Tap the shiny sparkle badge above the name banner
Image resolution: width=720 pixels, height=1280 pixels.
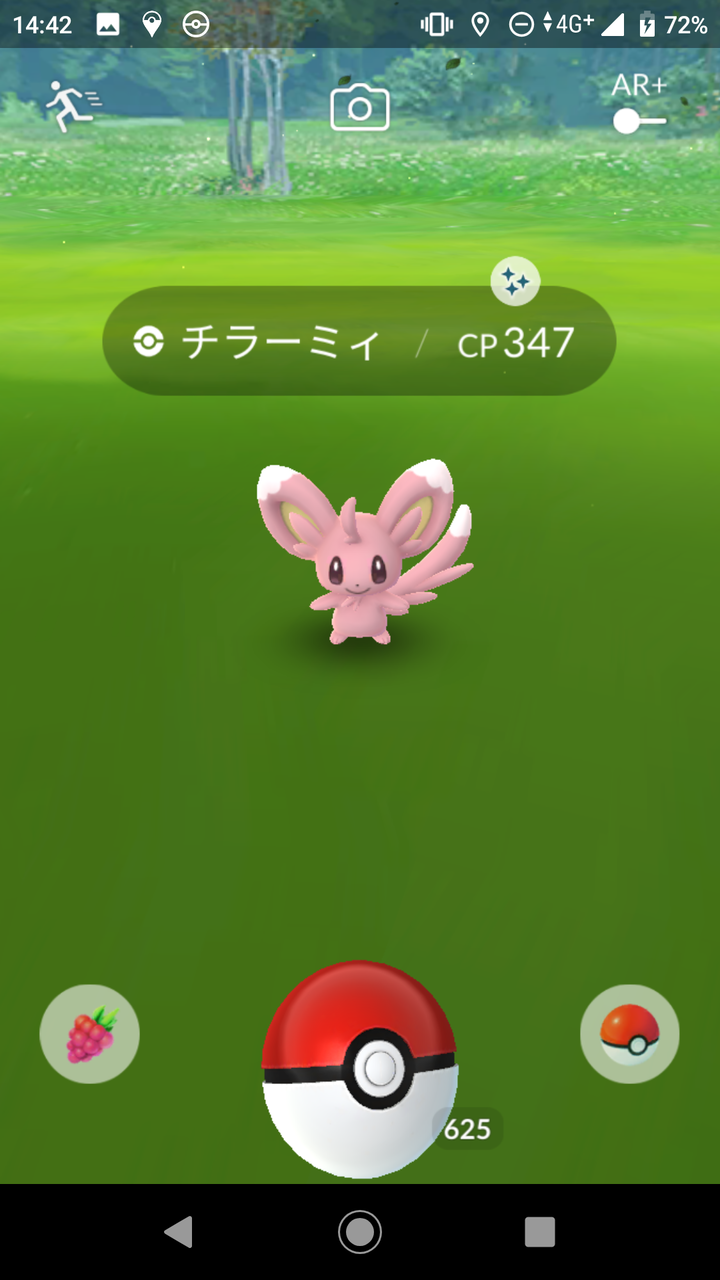point(513,281)
